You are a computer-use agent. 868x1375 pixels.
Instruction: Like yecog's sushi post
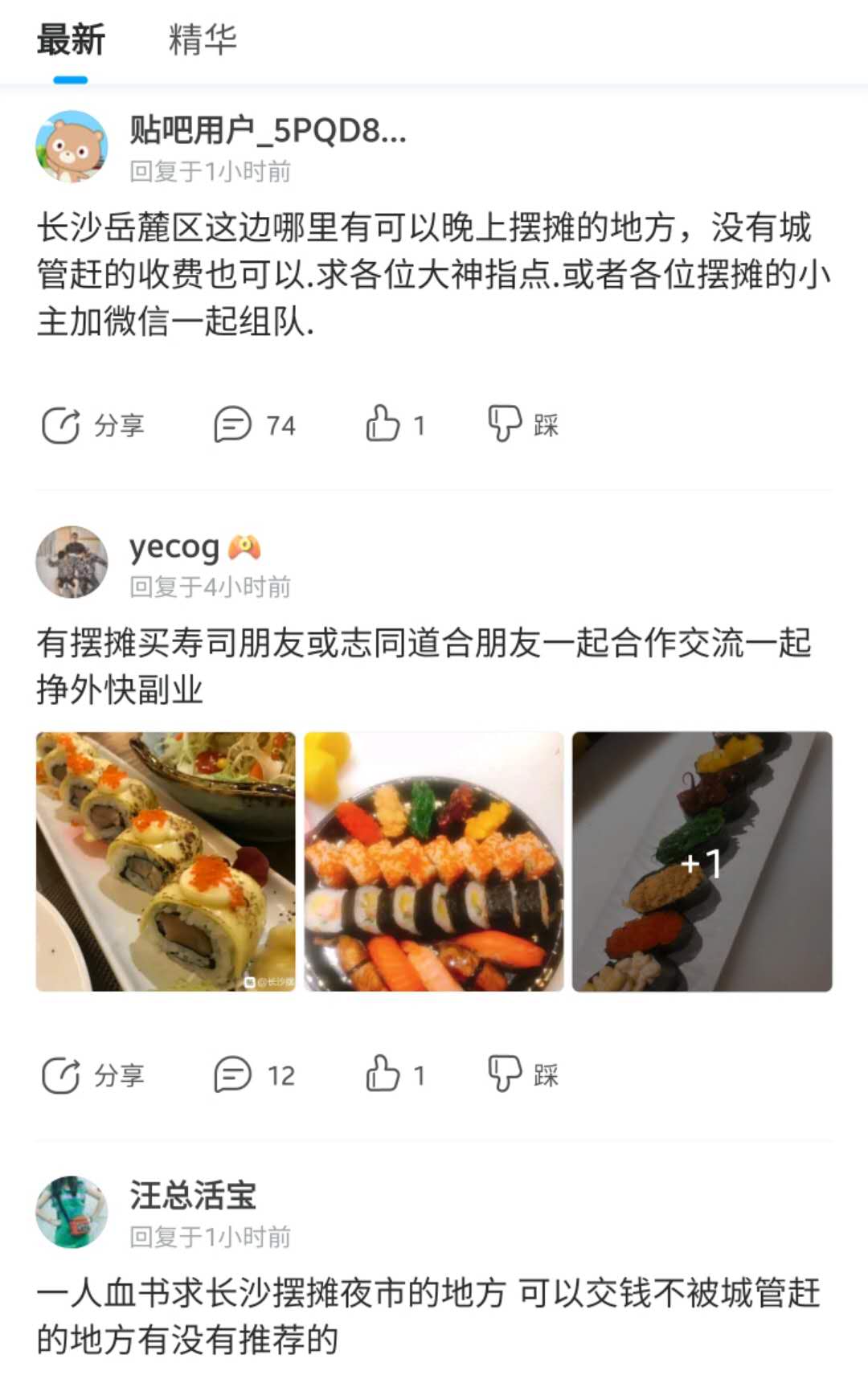395,1074
